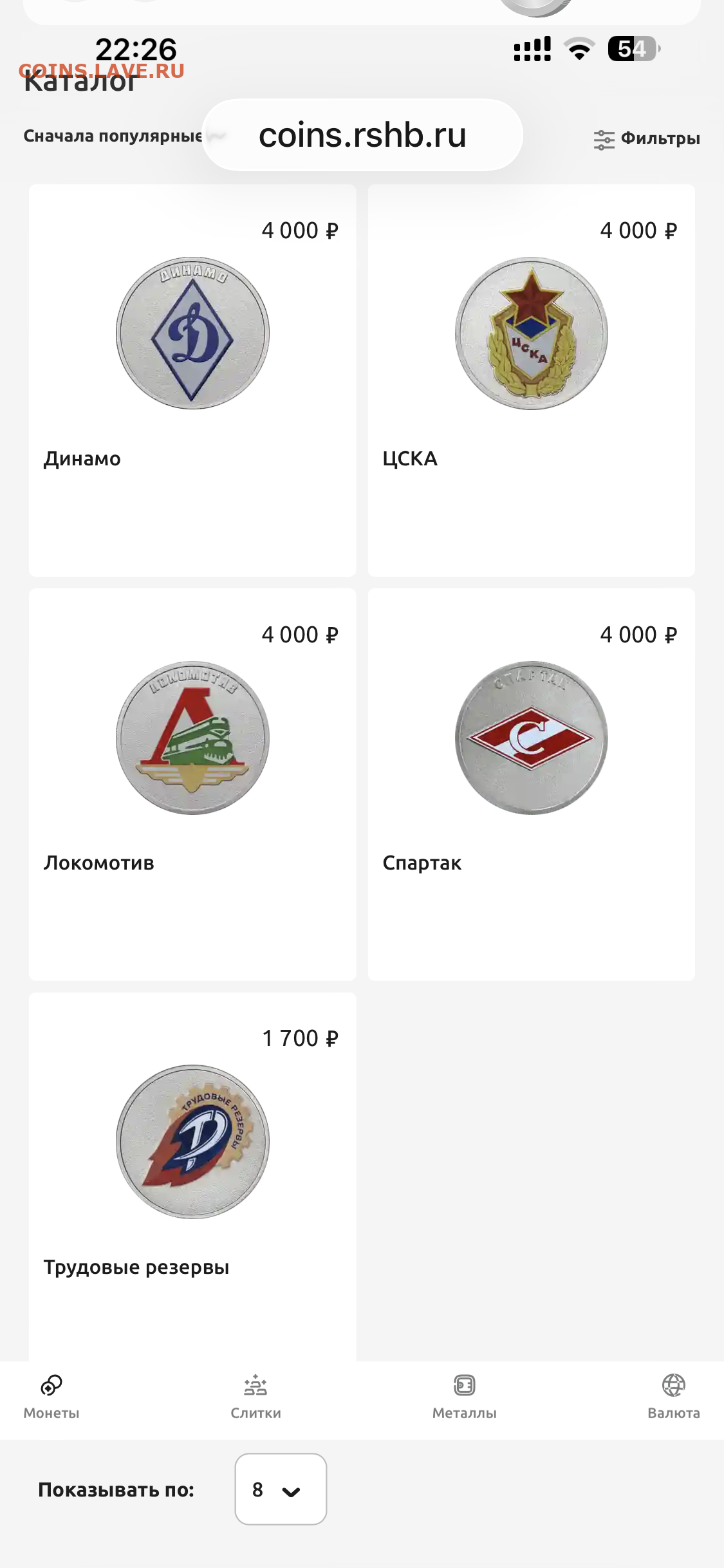The height and width of the screenshot is (1568, 724).
Task: Expand the Сначала популярные sort dropdown
Action: click(113, 136)
